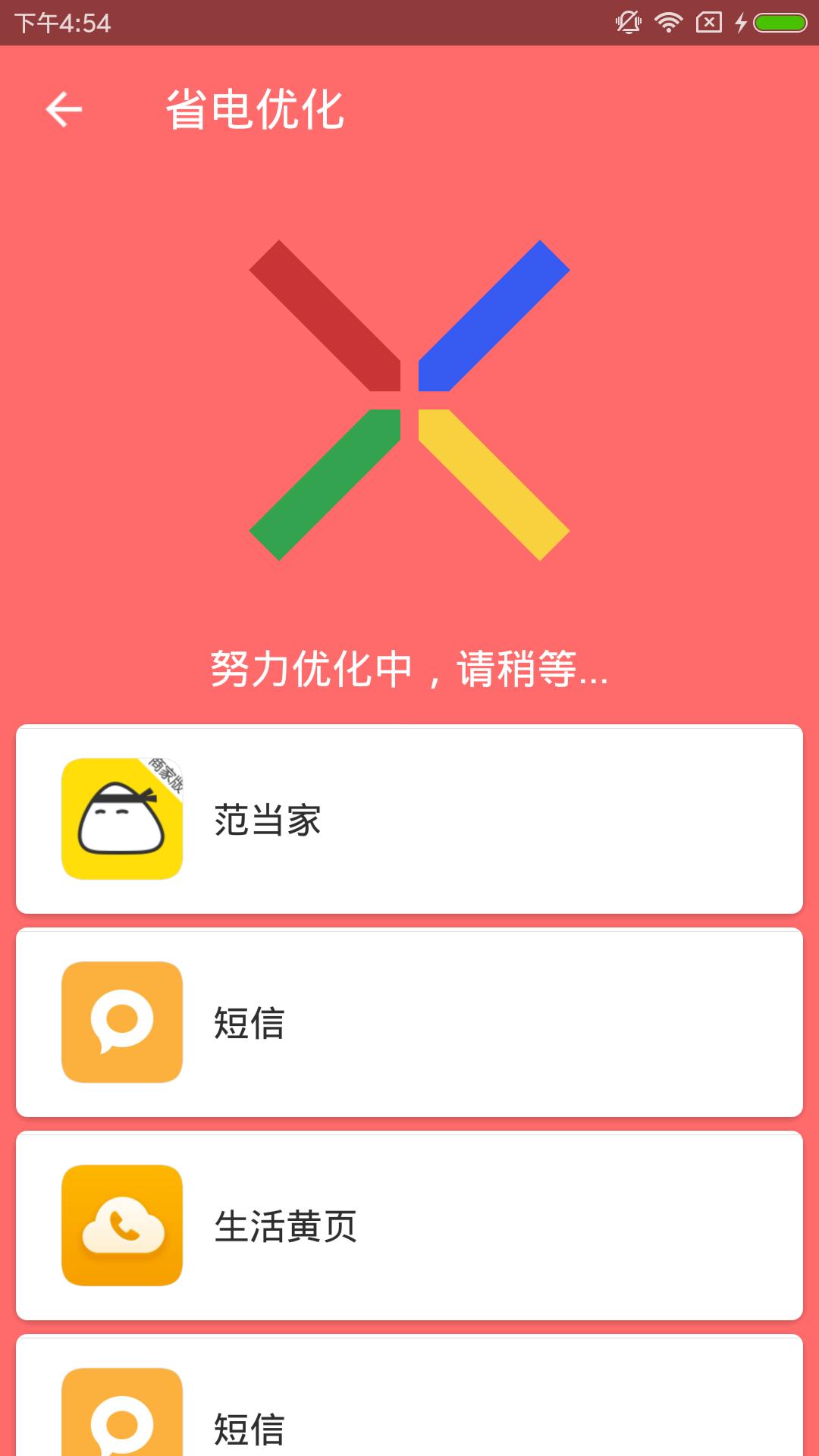819x1456 pixels.
Task: Select the 生活黄页 list entry
Action: click(409, 1225)
